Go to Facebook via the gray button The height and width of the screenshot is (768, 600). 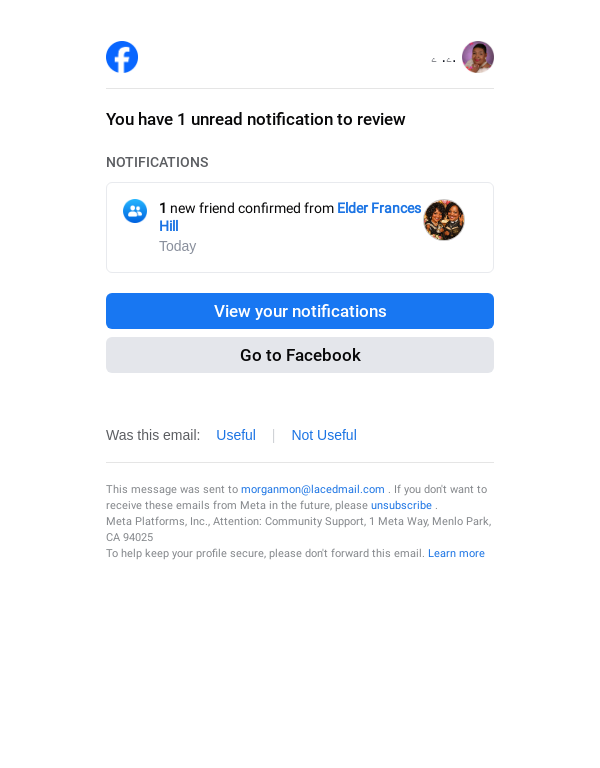pyautogui.click(x=300, y=355)
